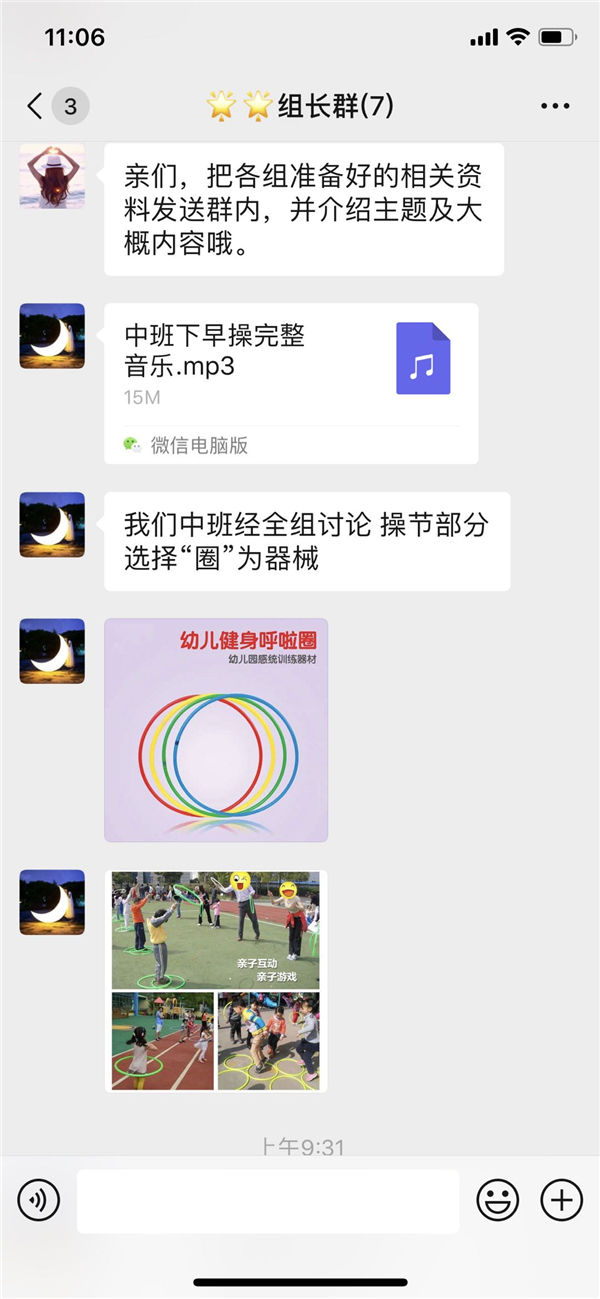This screenshot has width=600, height=1299.
Task: Open the emoji picker
Action: click(x=497, y=1200)
